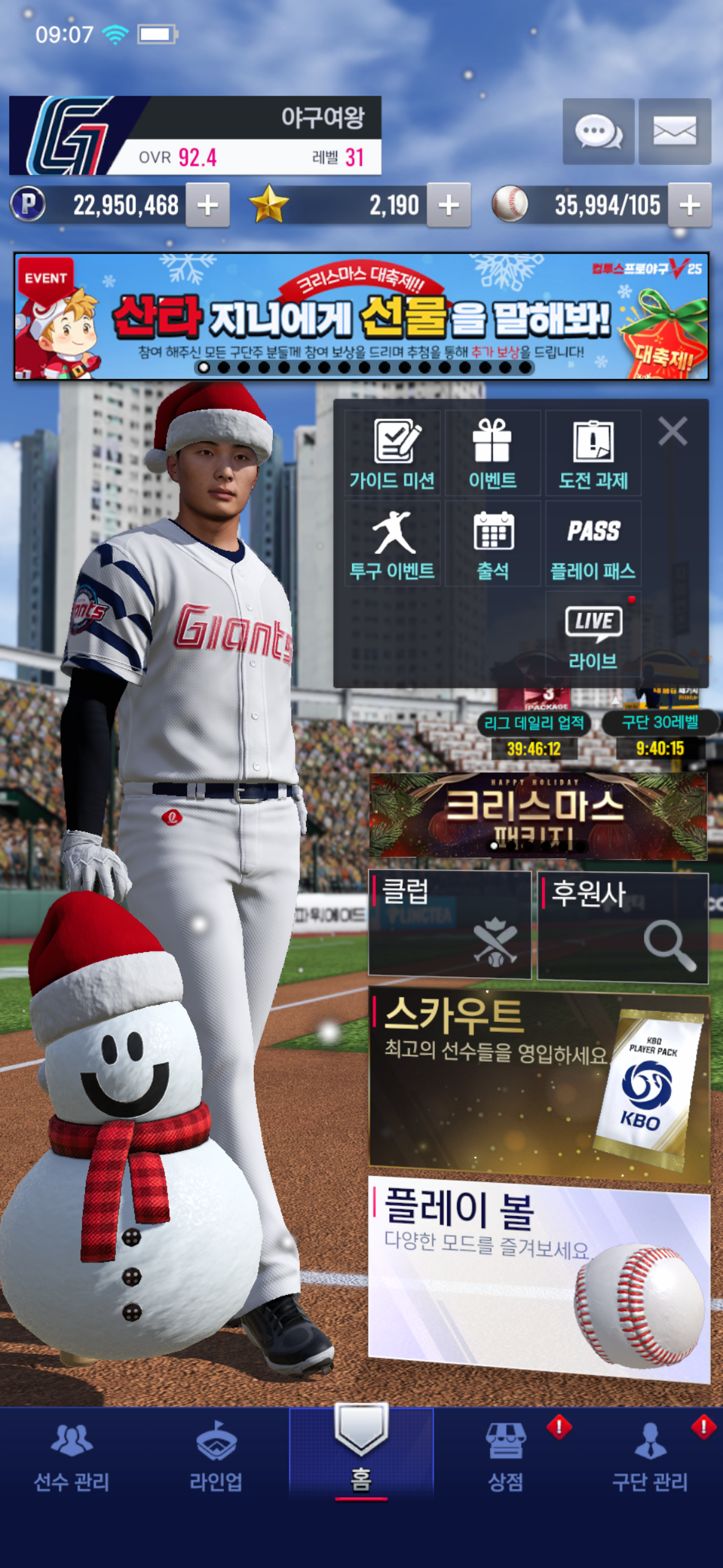This screenshot has width=723, height=1568.
Task: Open the 출석 attendance calendar
Action: pos(492,544)
